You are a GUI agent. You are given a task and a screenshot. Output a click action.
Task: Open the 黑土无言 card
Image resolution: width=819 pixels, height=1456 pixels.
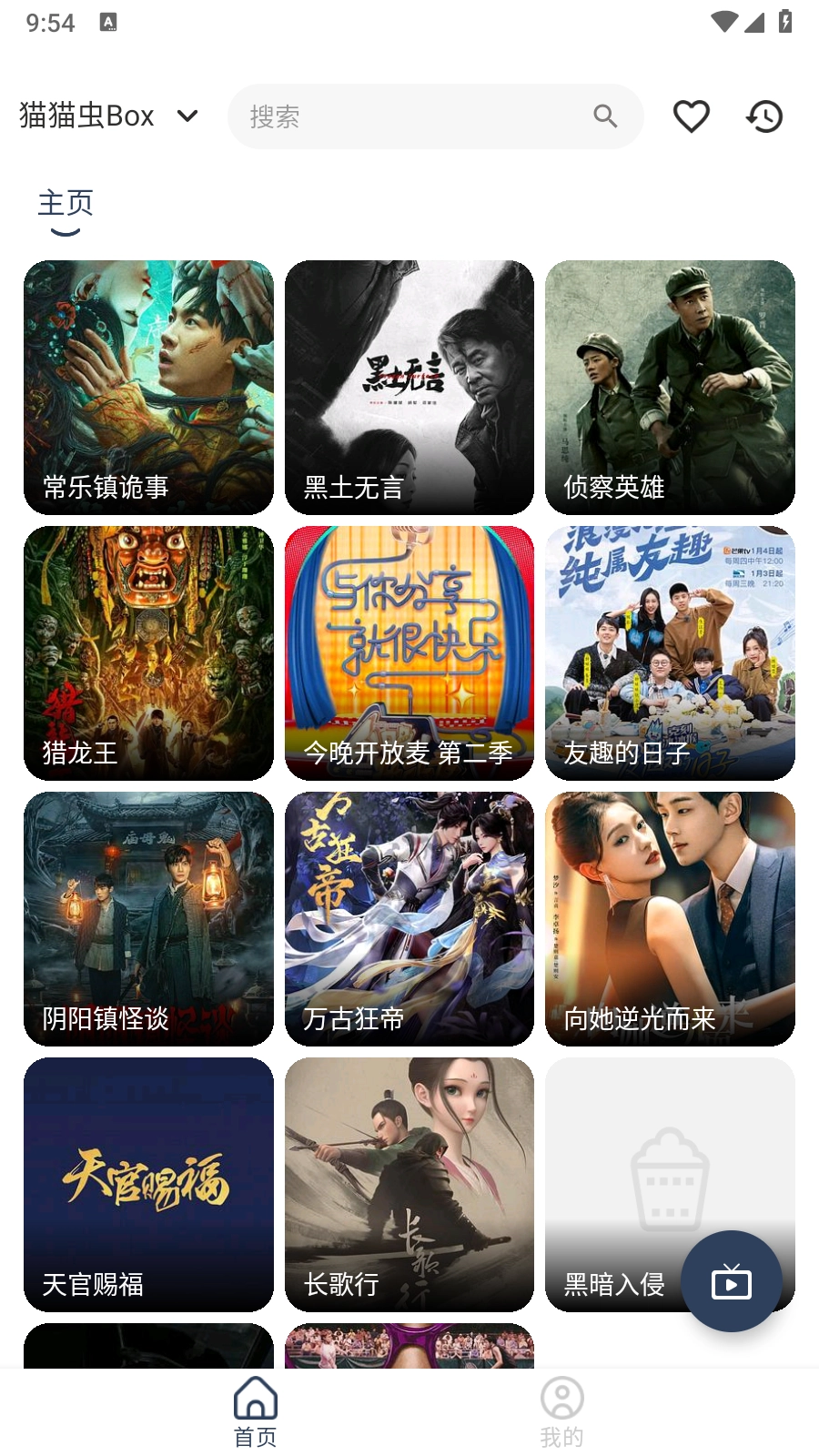click(x=409, y=387)
